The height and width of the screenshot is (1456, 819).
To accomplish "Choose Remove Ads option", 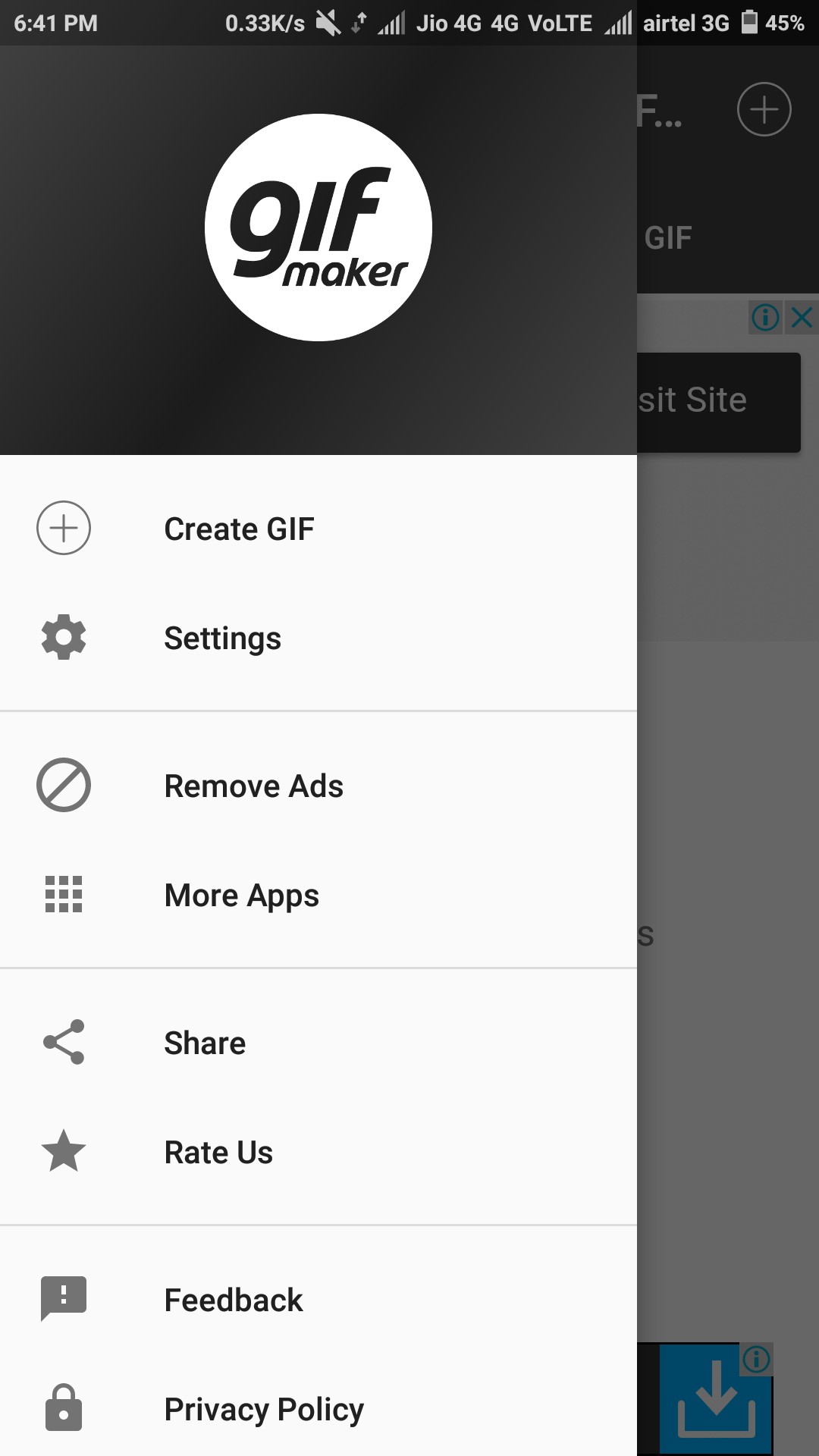I will [253, 786].
